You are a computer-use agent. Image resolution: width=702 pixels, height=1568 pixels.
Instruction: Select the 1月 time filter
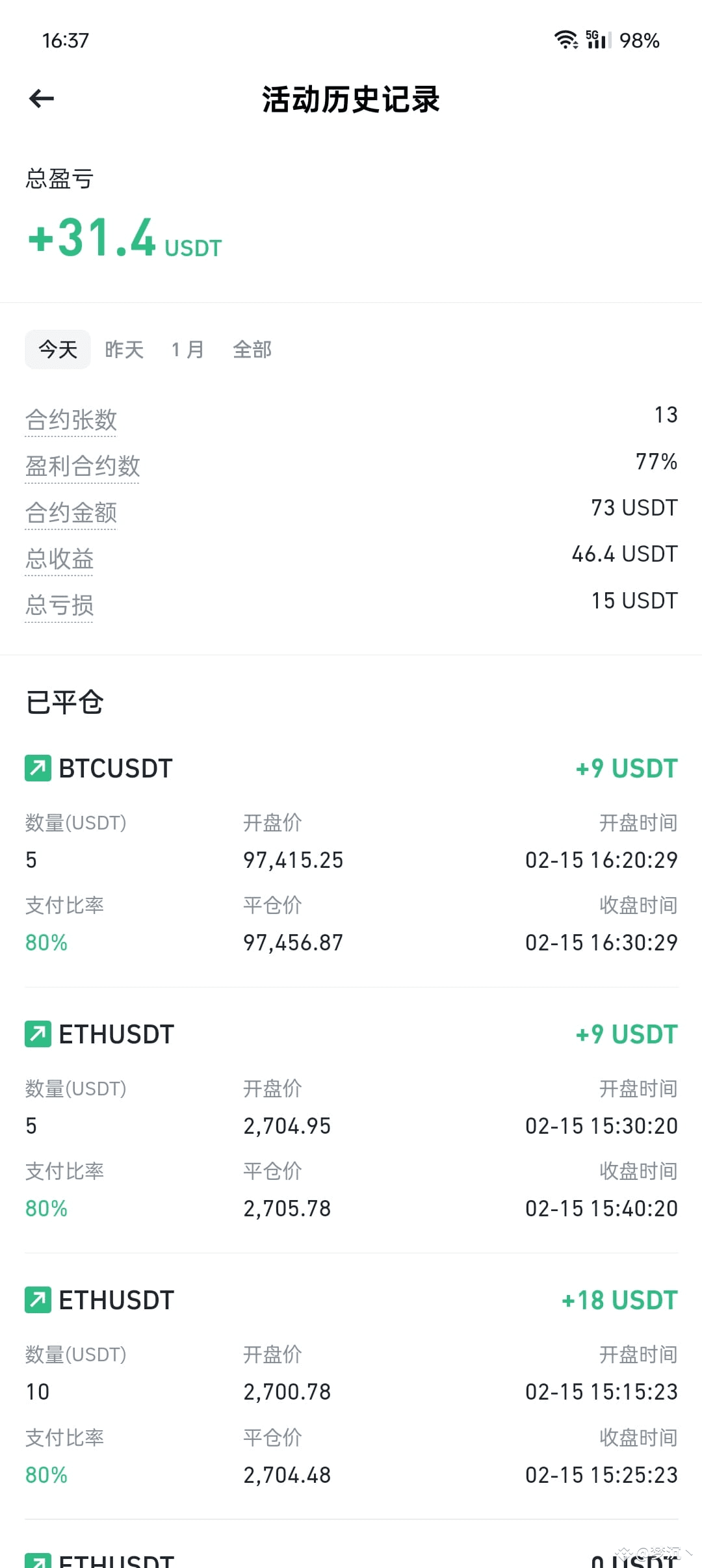point(187,349)
